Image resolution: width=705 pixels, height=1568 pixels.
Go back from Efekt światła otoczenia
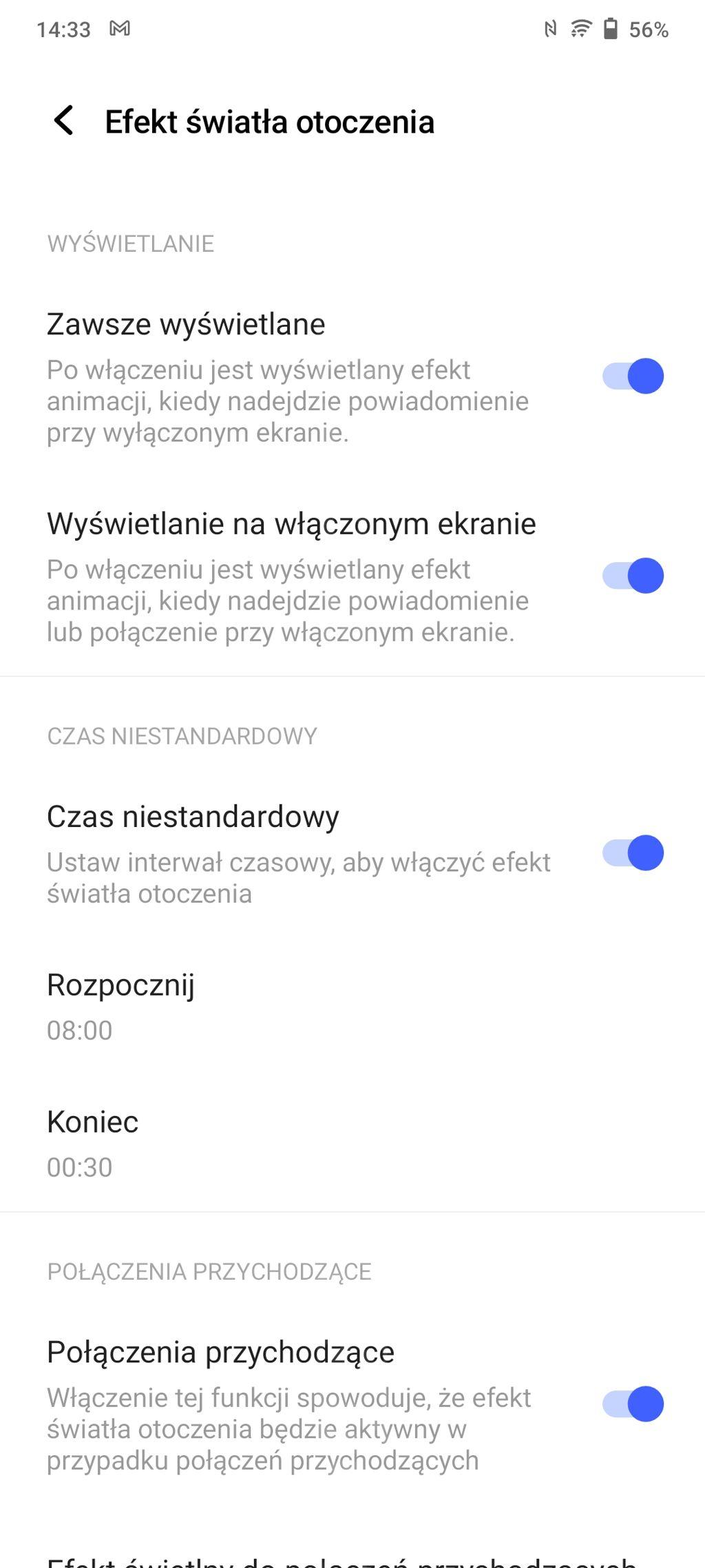[64, 121]
